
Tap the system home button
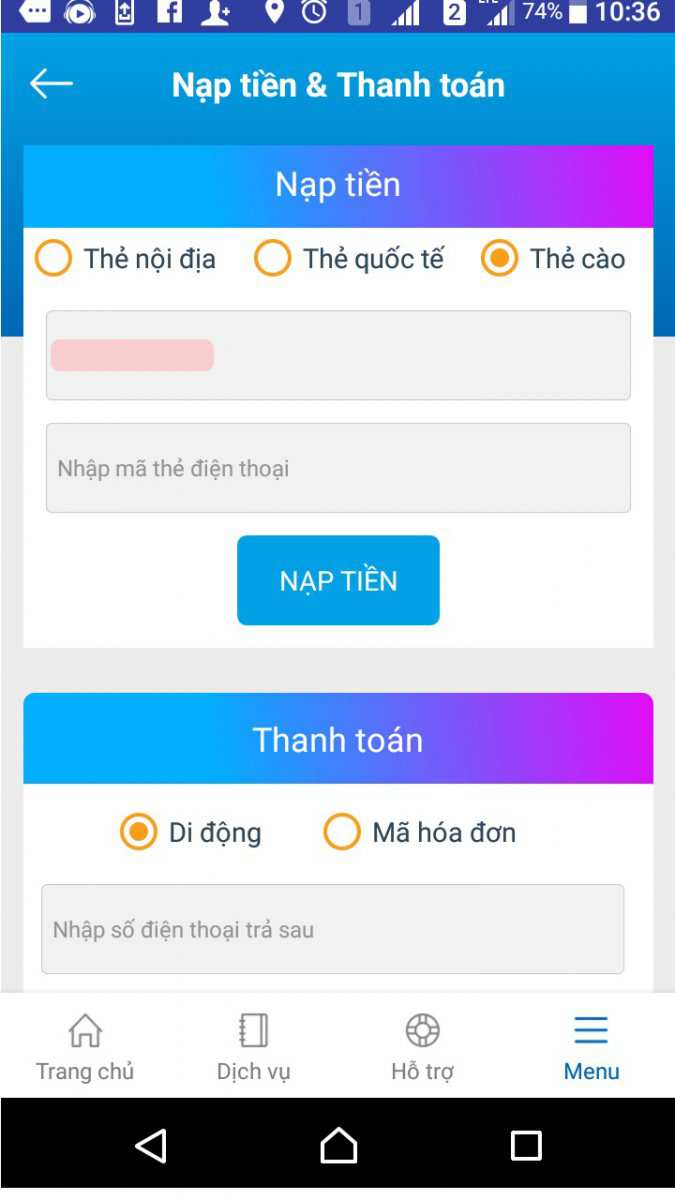point(338,1146)
